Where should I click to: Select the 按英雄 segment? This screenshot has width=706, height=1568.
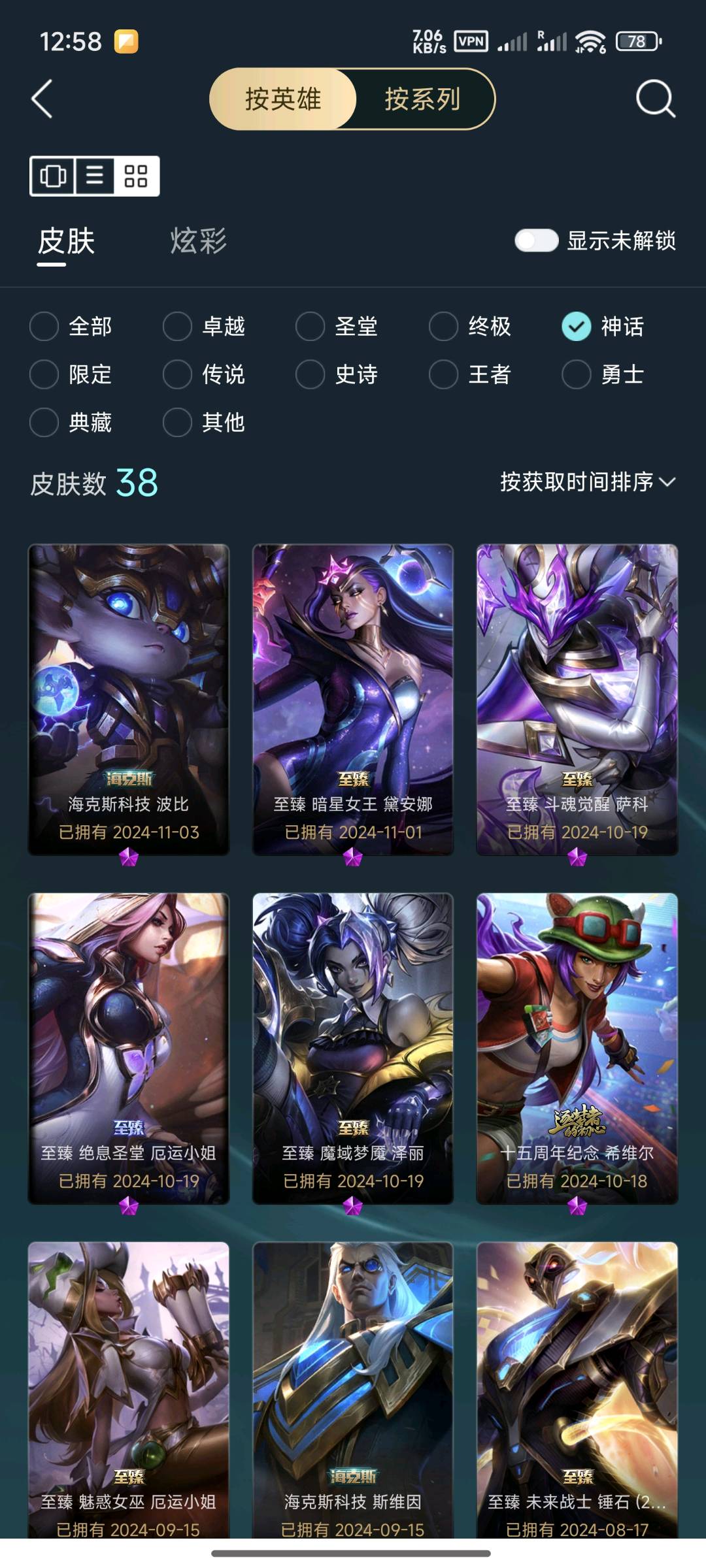(283, 99)
